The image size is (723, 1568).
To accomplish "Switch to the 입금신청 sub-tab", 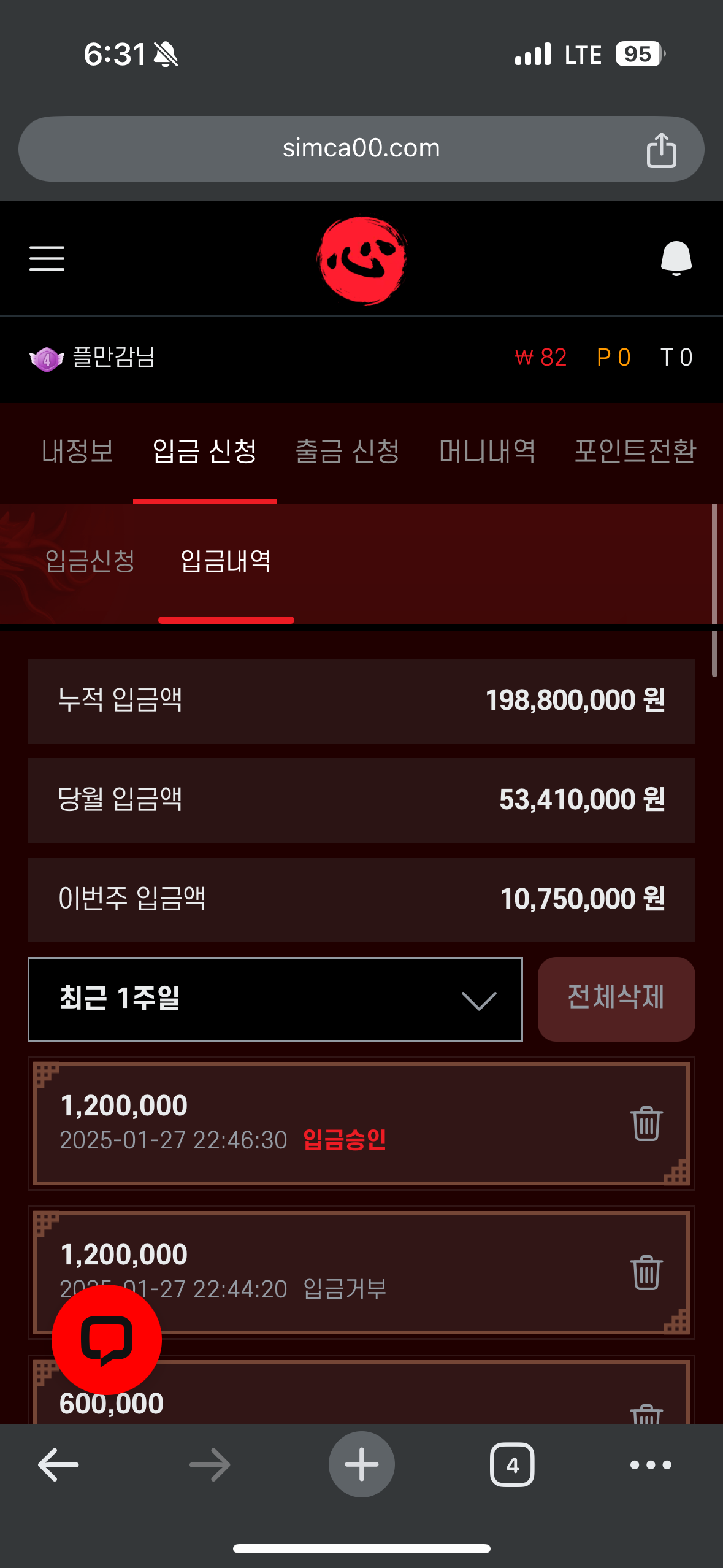I will coord(90,561).
